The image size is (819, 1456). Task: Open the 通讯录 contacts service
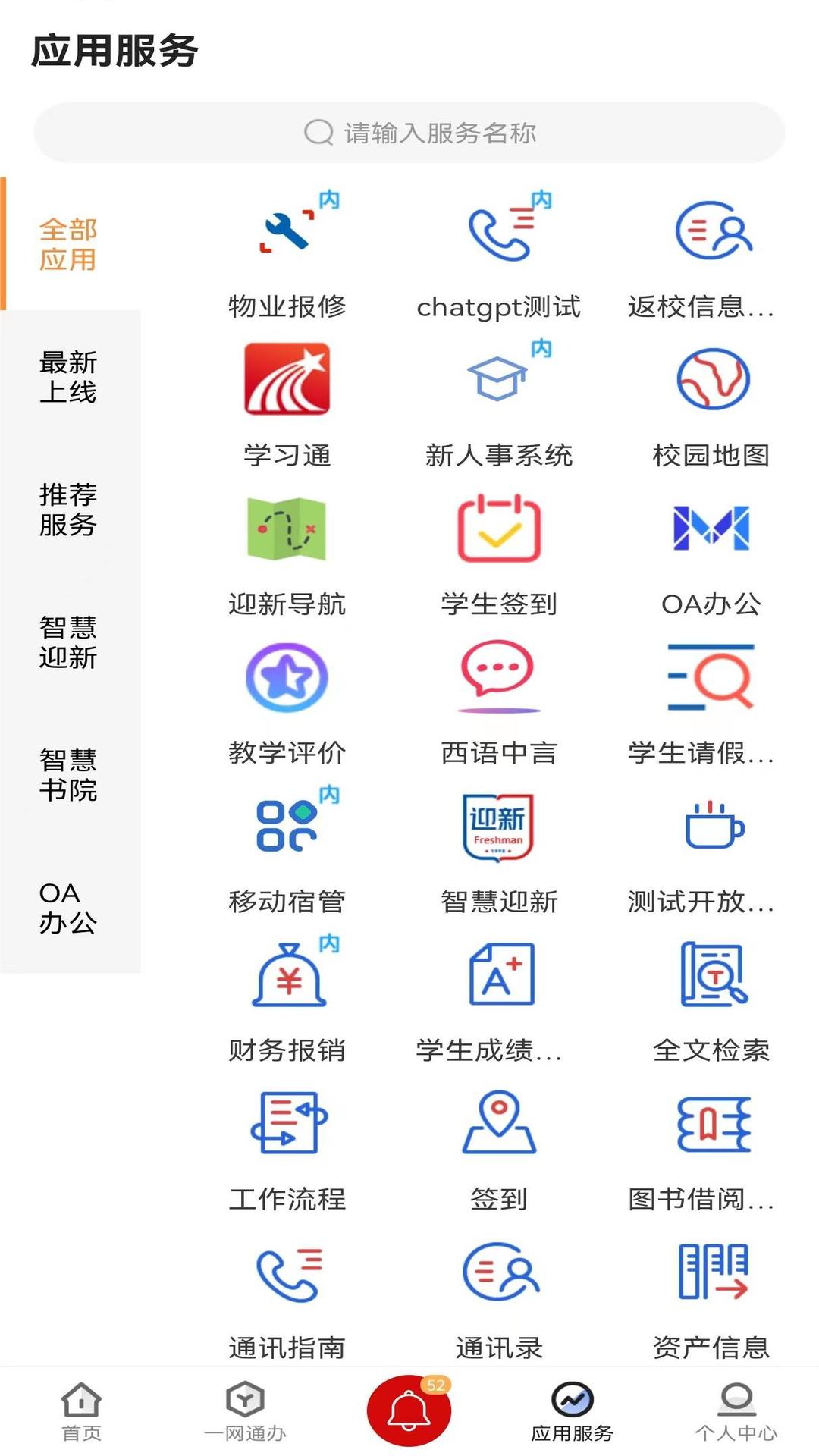click(x=499, y=1274)
